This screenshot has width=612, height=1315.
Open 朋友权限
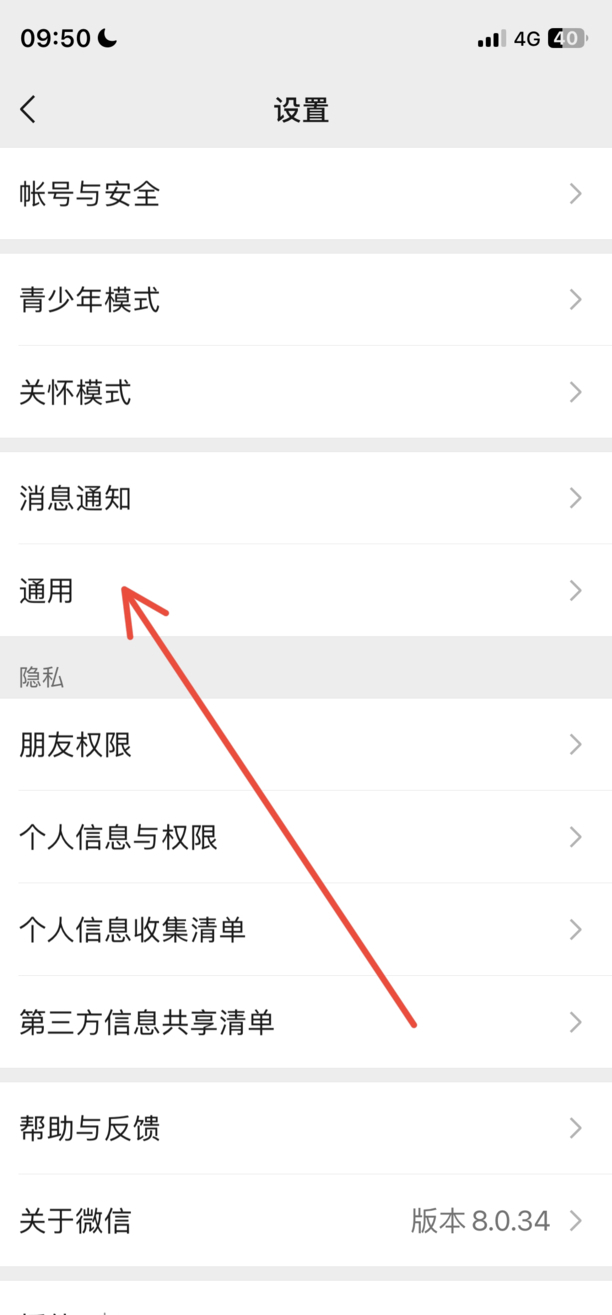(306, 744)
